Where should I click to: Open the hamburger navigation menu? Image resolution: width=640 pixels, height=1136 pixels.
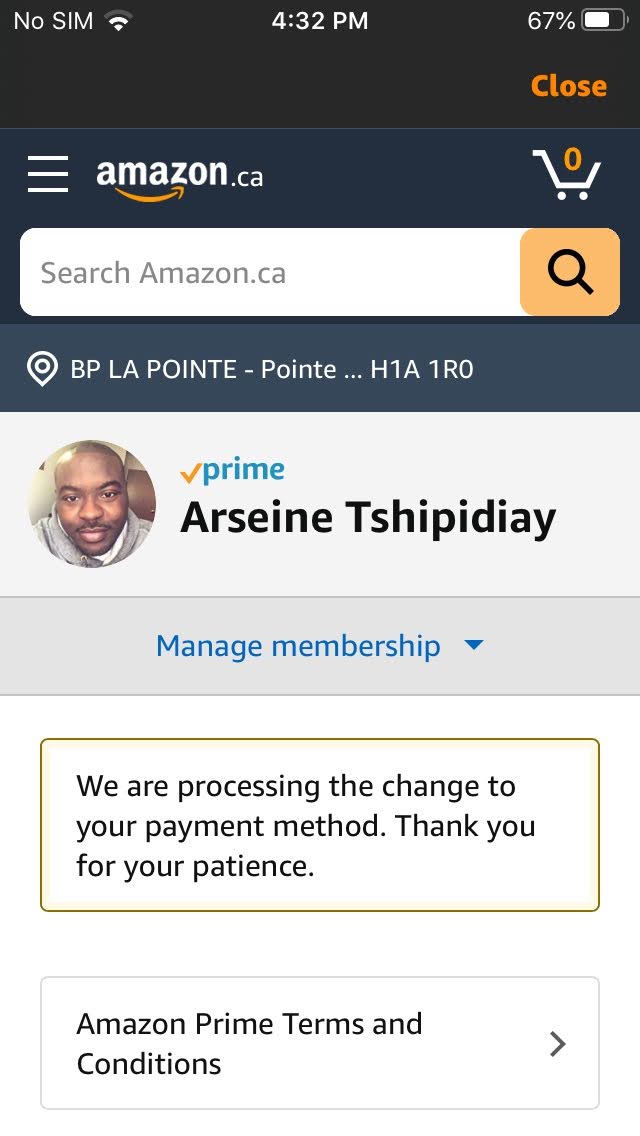tap(48, 175)
